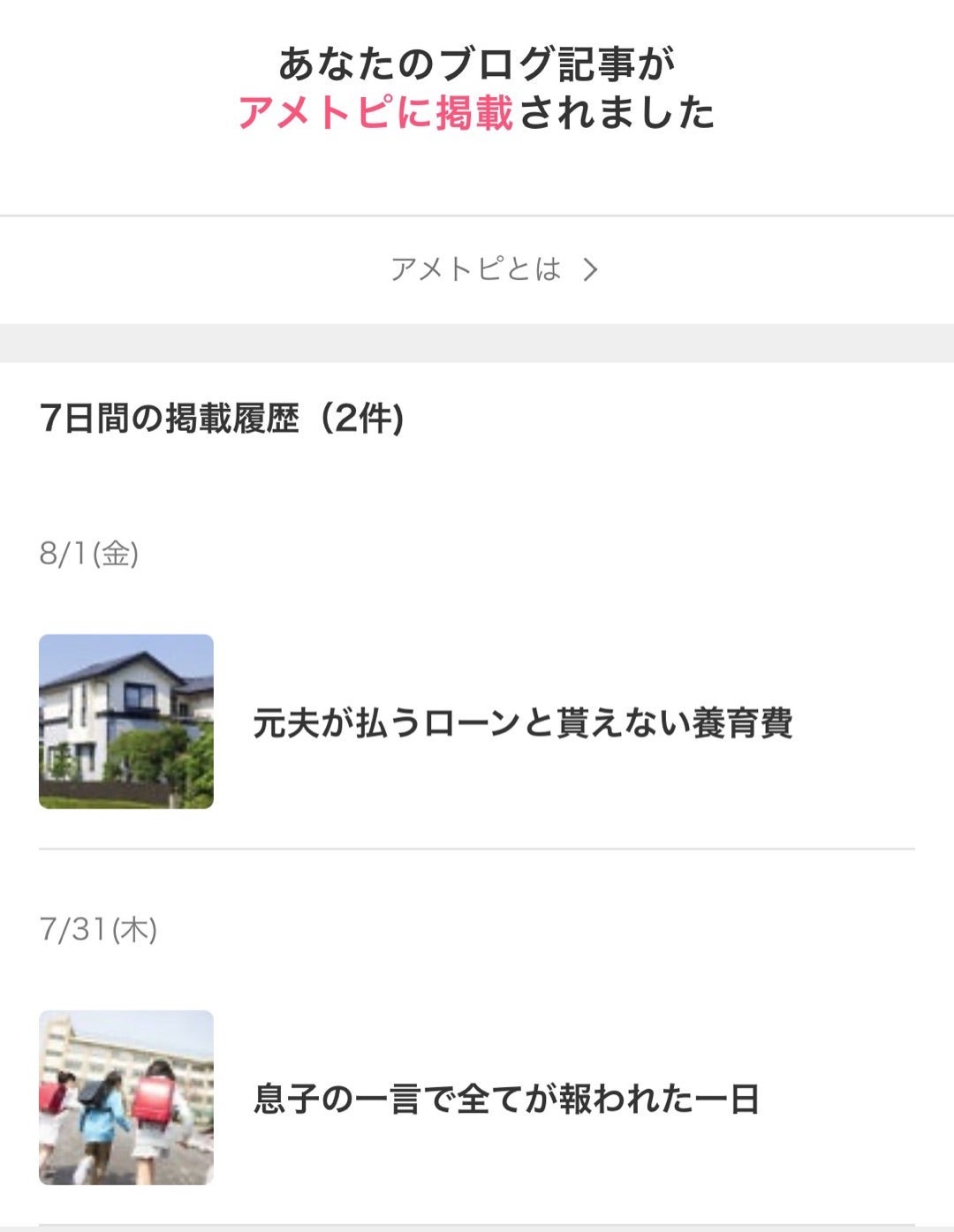This screenshot has width=954, height=1232.
Task: Open article 息子の一言で全てが報われた一日
Action: point(506,1099)
